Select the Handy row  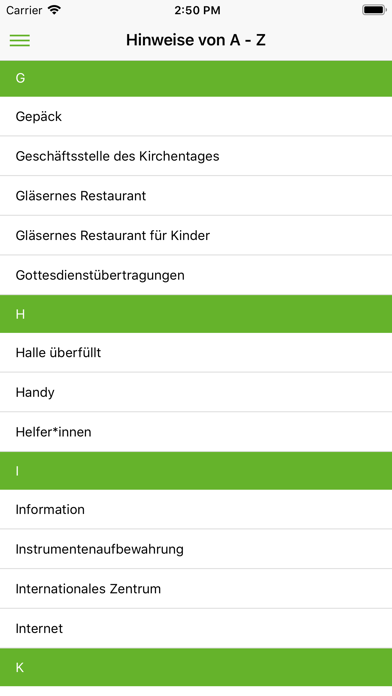point(196,392)
